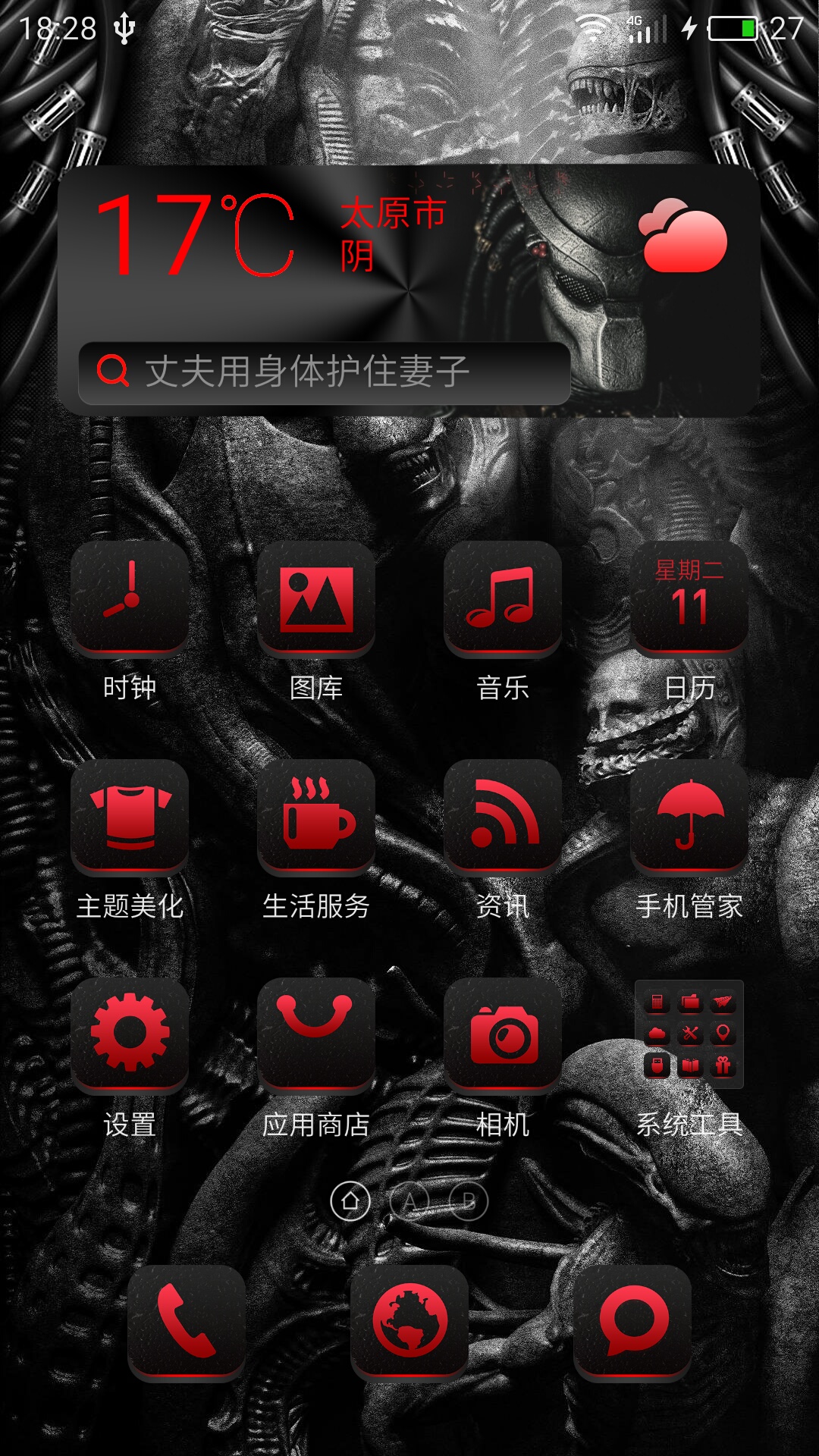The height and width of the screenshot is (1456, 819).
Task: Switch to home screen page B
Action: coord(469,1201)
